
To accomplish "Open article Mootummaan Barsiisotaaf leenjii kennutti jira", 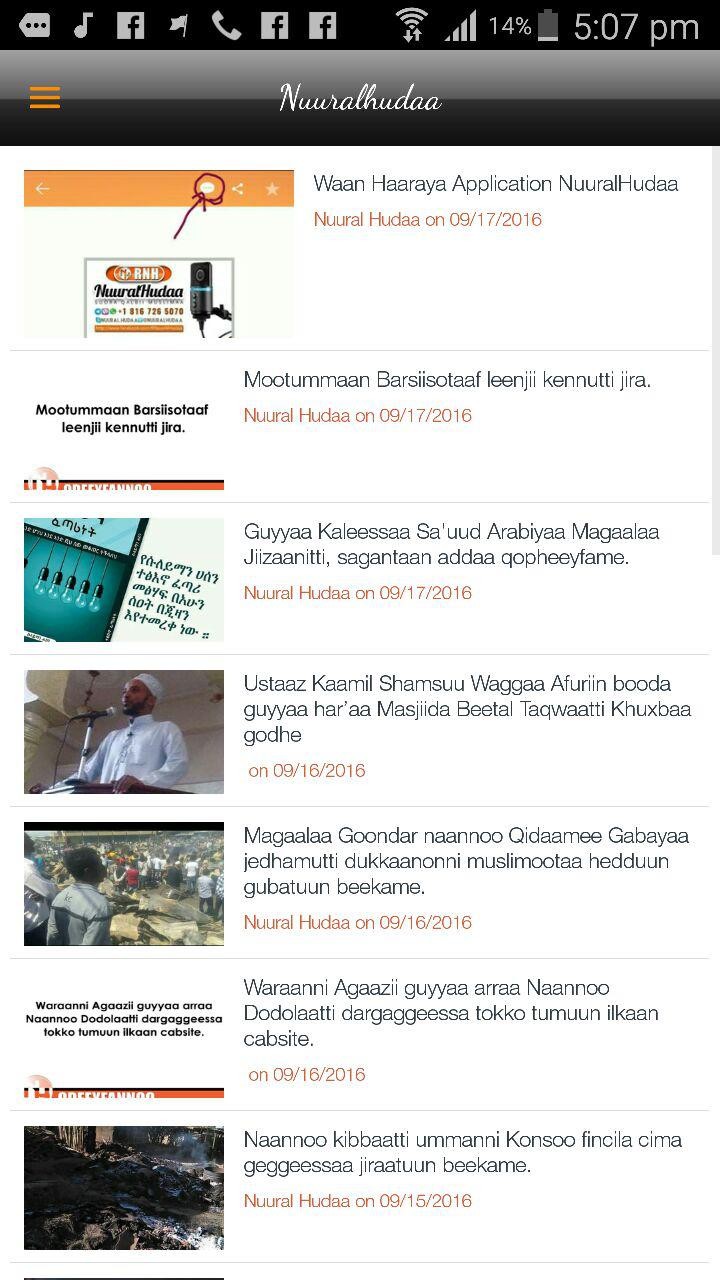I will tap(447, 380).
